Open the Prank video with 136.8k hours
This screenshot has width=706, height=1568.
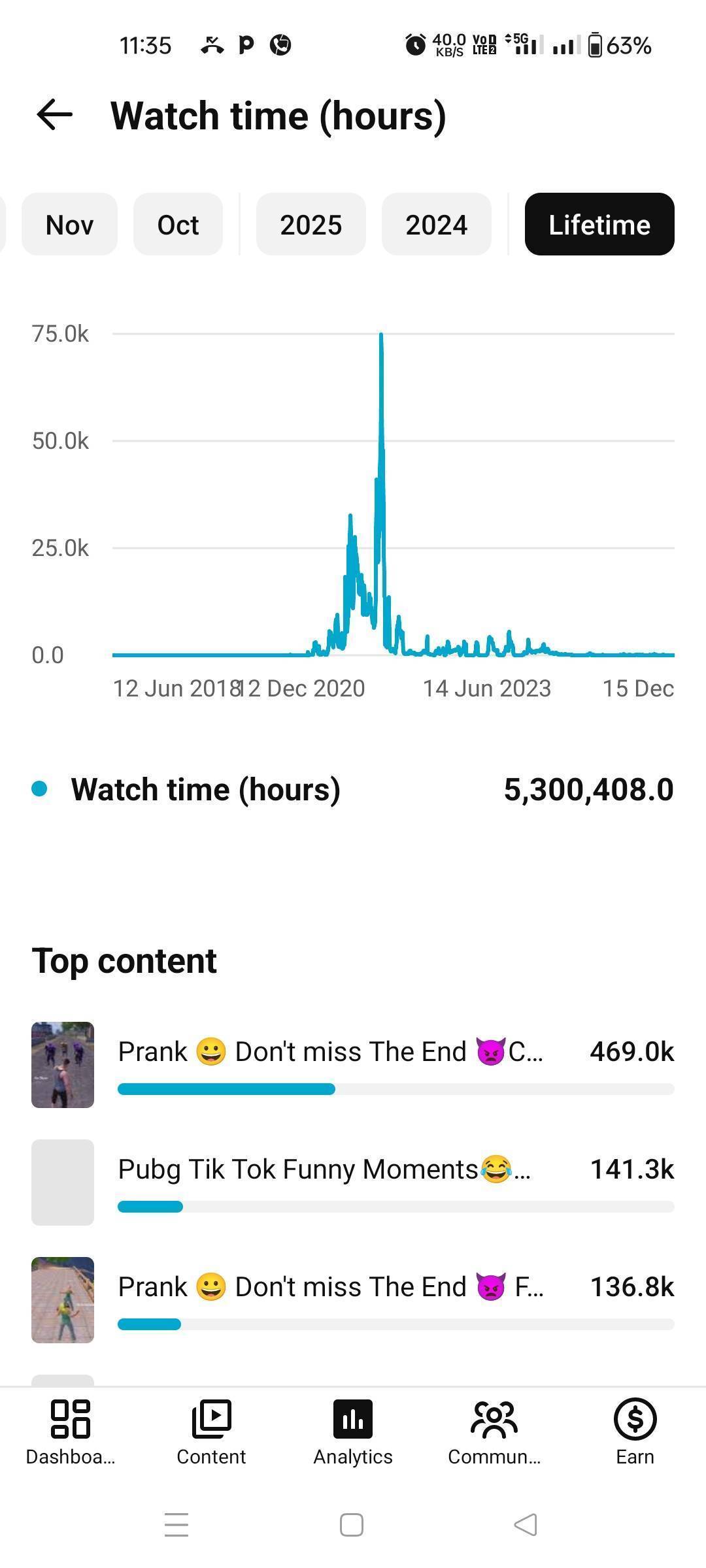click(330, 1287)
